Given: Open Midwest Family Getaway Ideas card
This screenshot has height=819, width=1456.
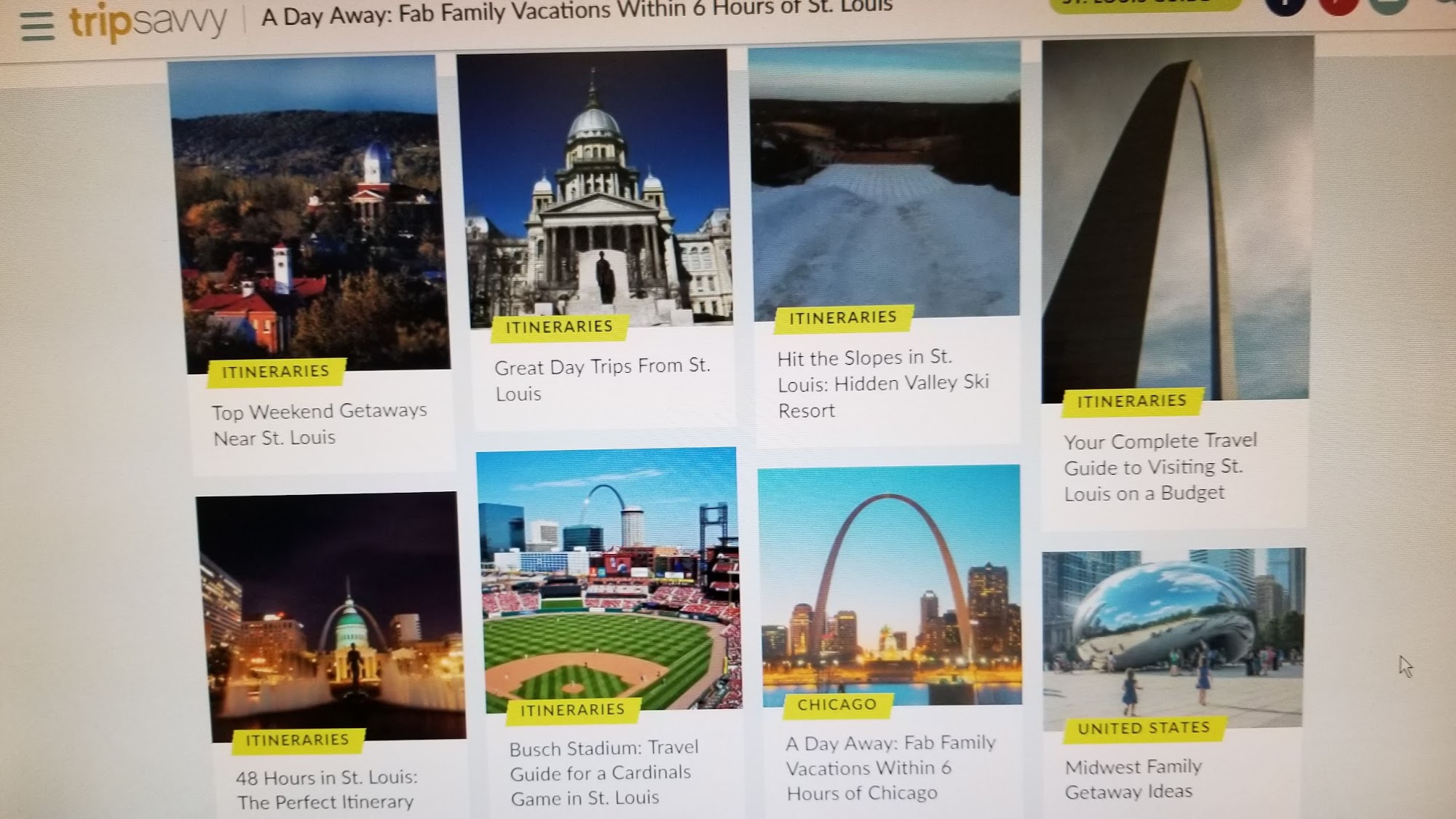Looking at the screenshot, I should [1132, 778].
